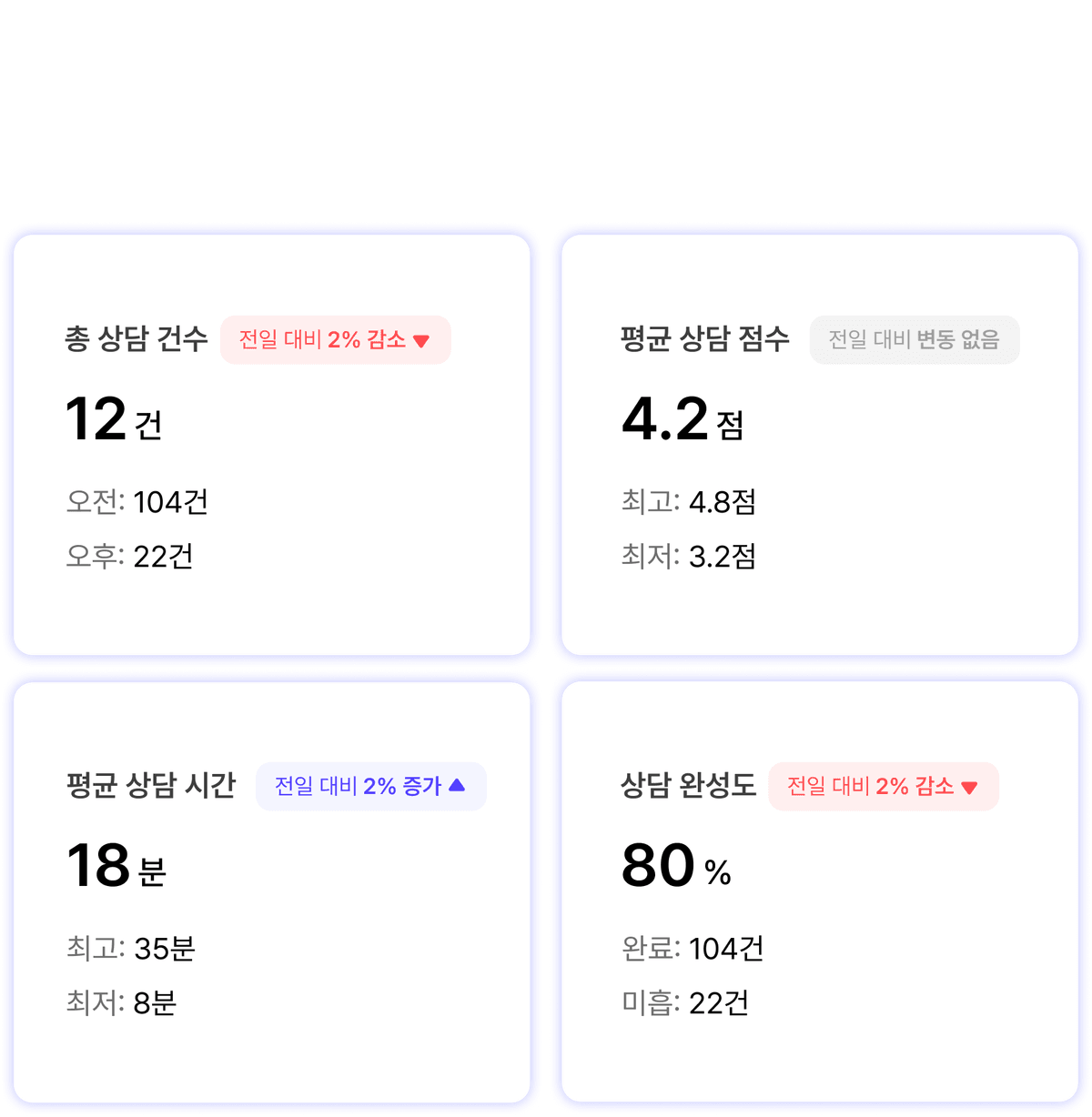1092x1117 pixels.
Task: Toggle the 전일 대비 변동 없음 badge
Action: (913, 339)
